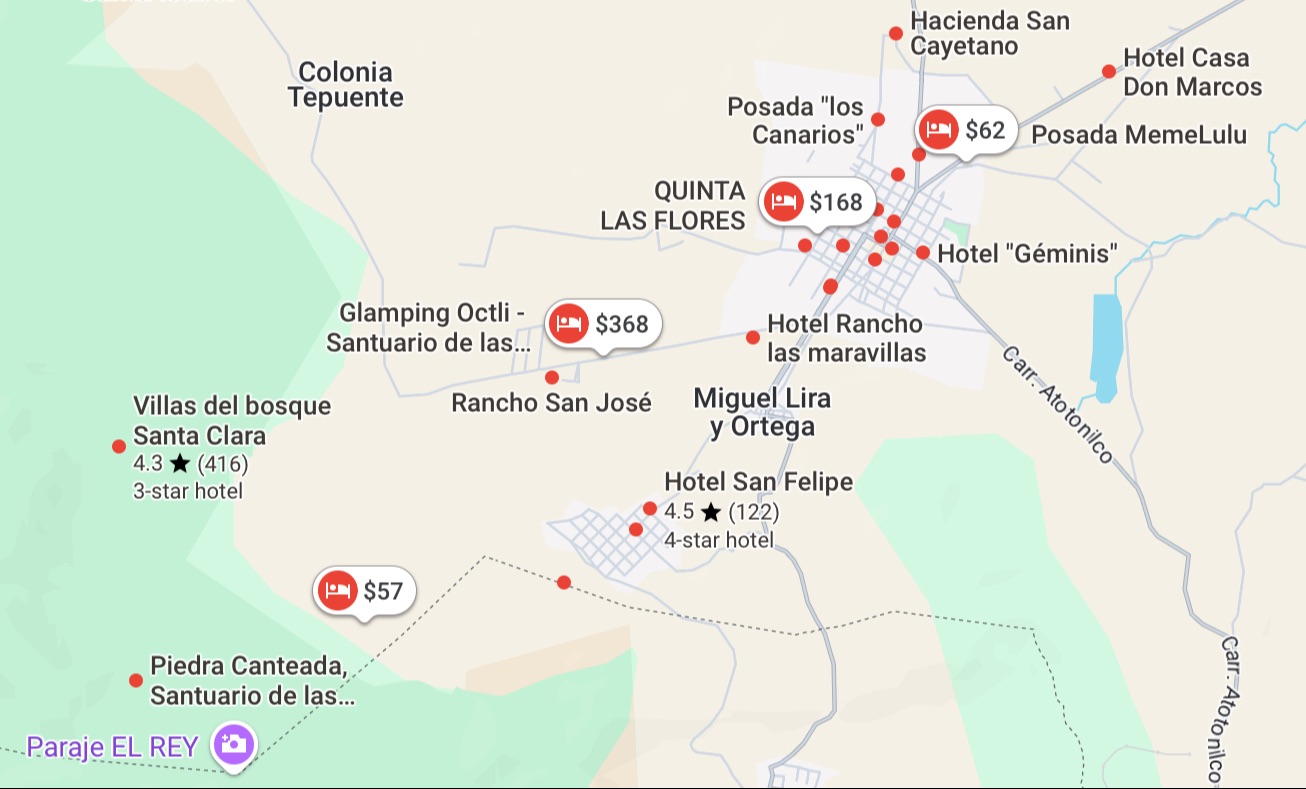The image size is (1306, 789).
Task: Choose the $62 hotel price pin
Action: pos(967,131)
